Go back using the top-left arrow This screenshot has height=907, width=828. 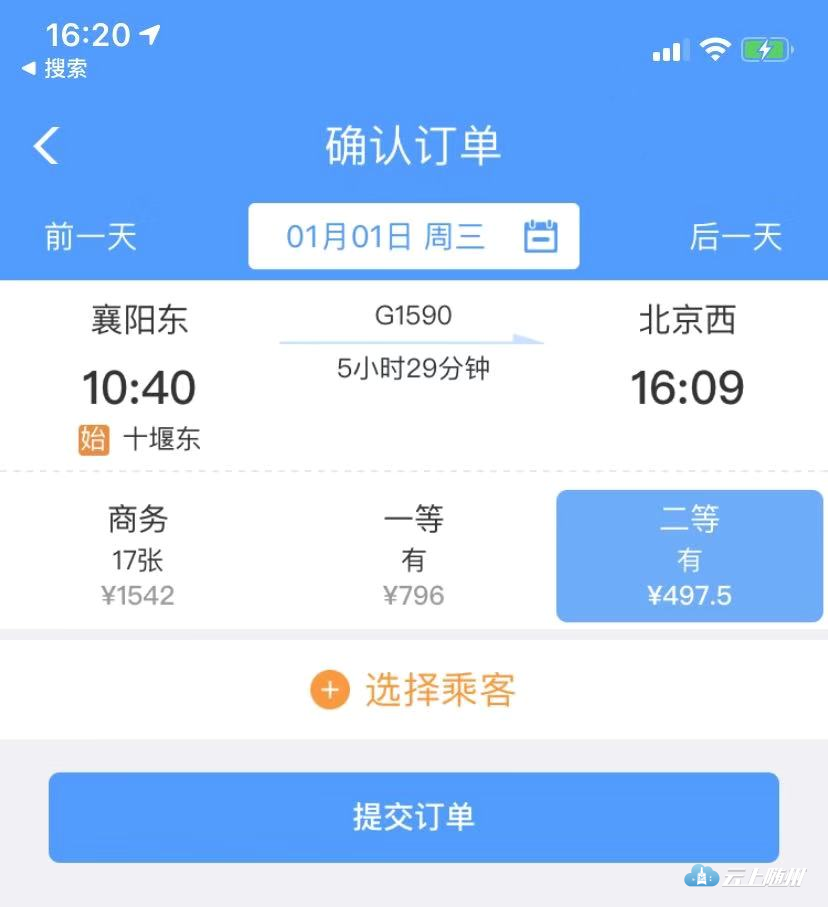[46, 146]
